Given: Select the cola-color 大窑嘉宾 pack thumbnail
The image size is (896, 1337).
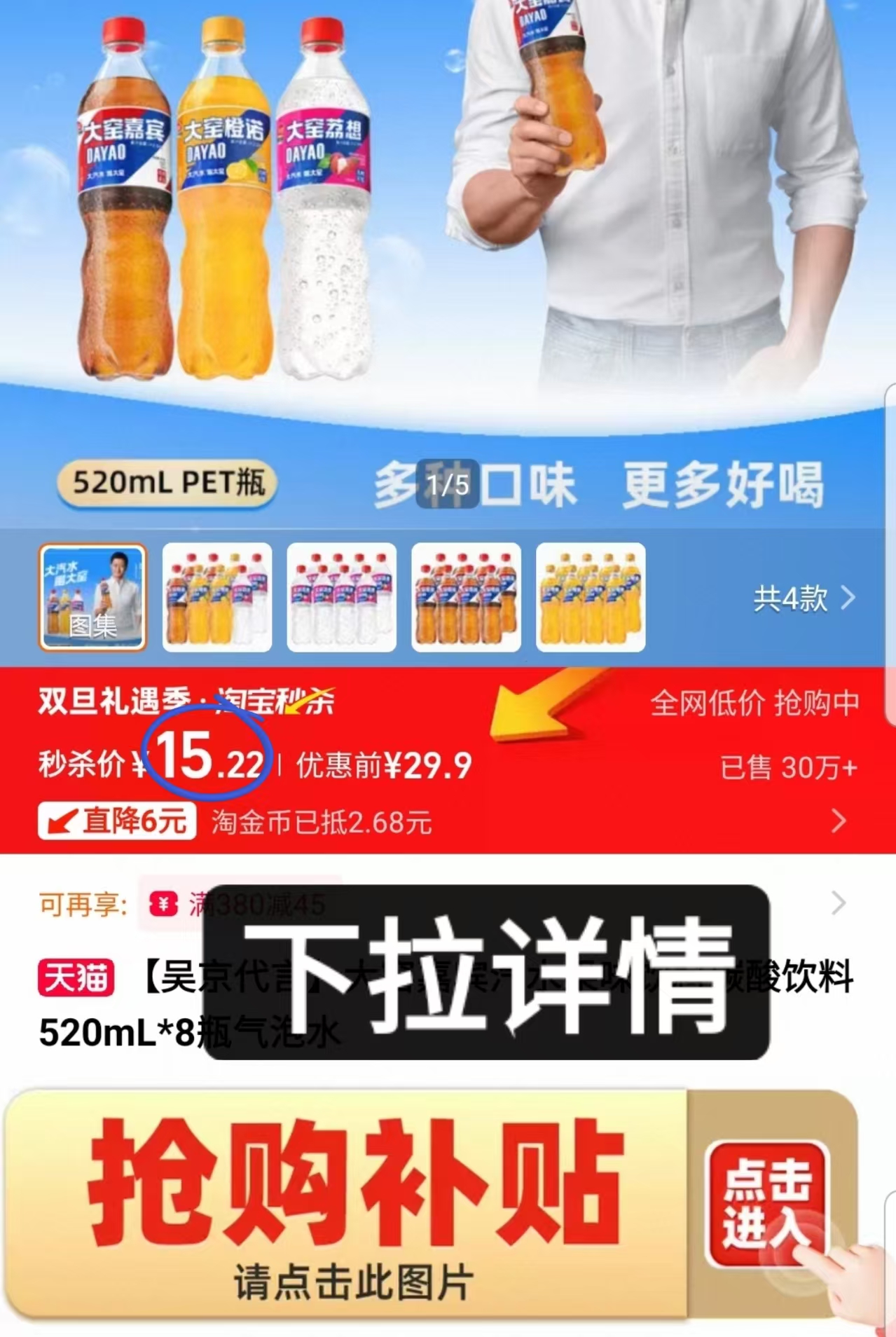Looking at the screenshot, I should tap(466, 599).
